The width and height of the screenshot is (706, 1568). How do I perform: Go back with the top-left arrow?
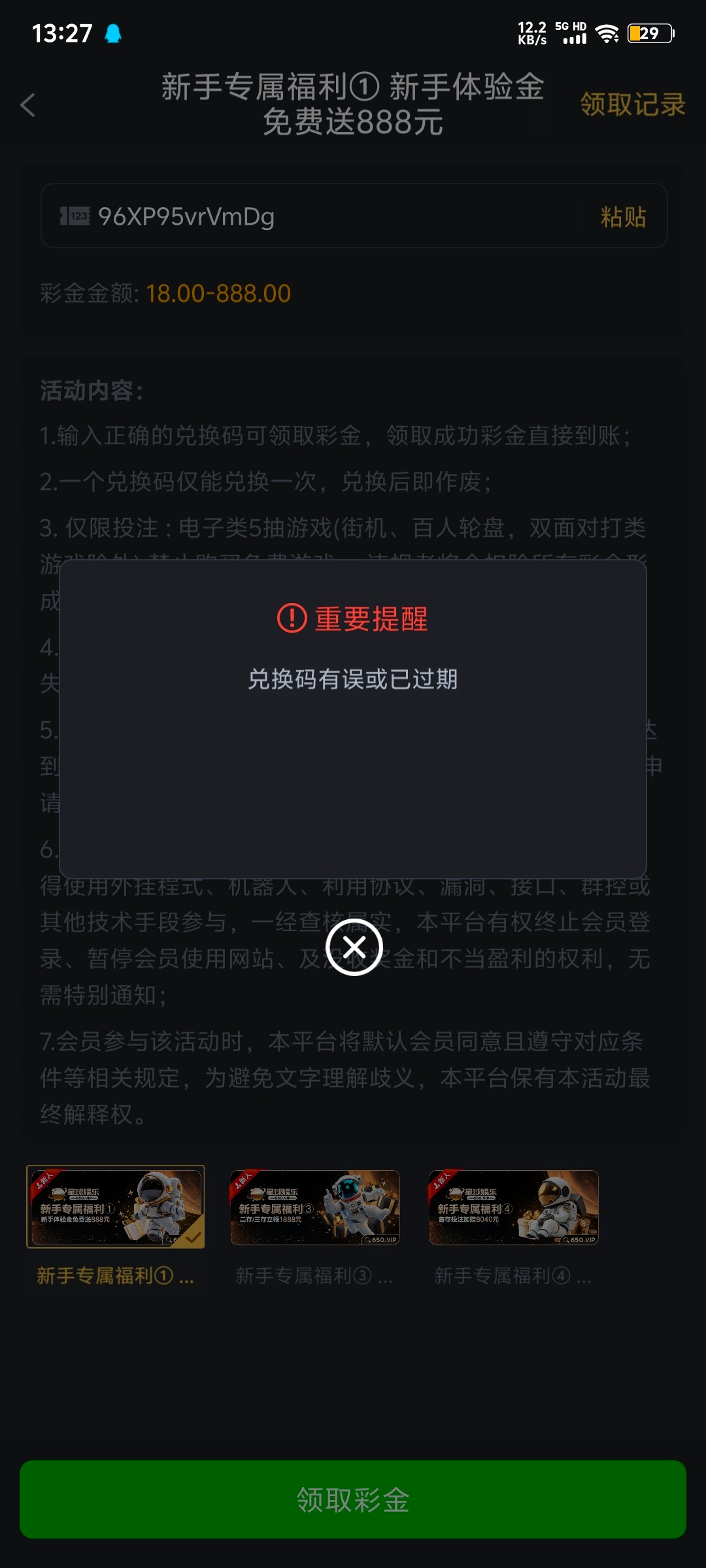(x=28, y=105)
